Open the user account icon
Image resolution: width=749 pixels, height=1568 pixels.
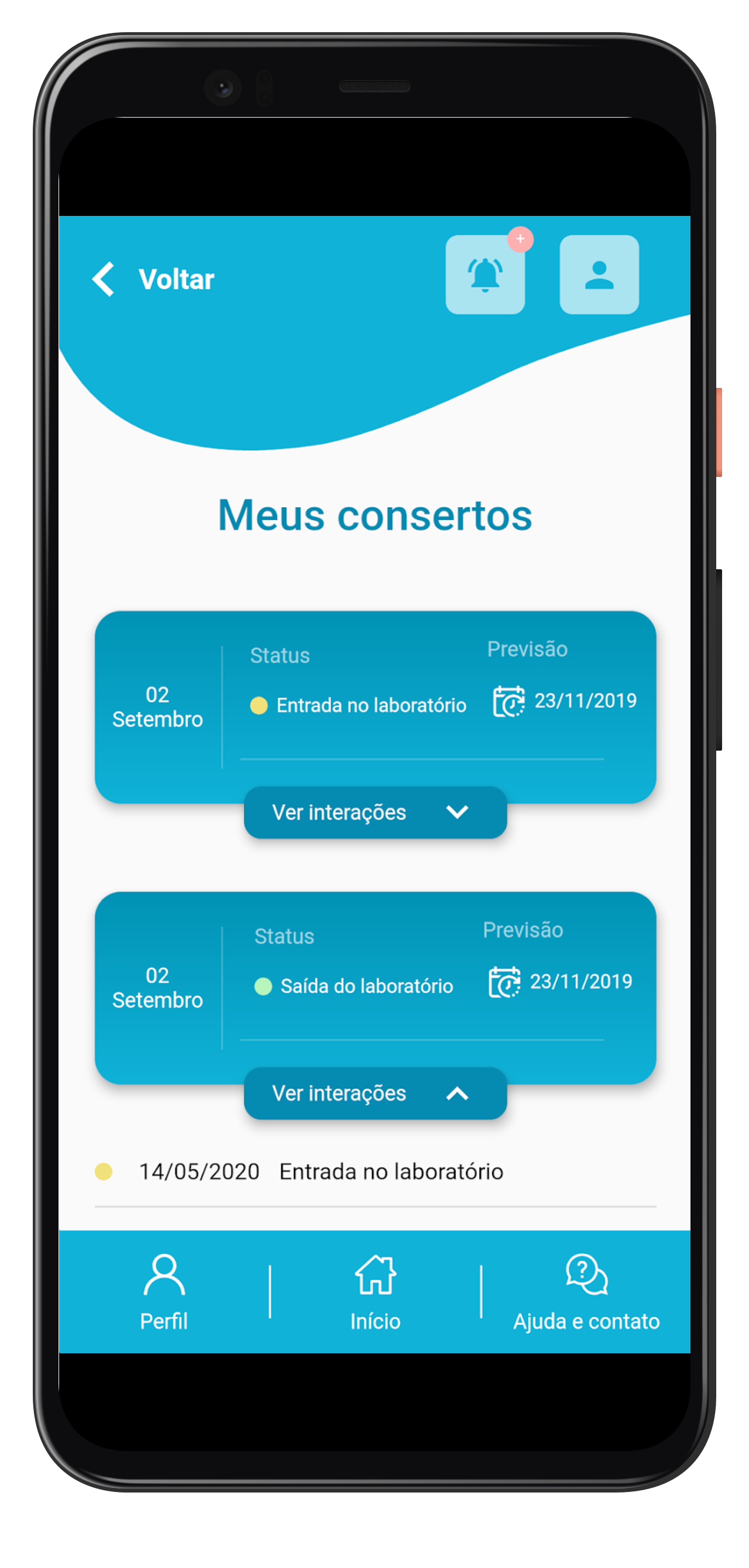pos(599,275)
